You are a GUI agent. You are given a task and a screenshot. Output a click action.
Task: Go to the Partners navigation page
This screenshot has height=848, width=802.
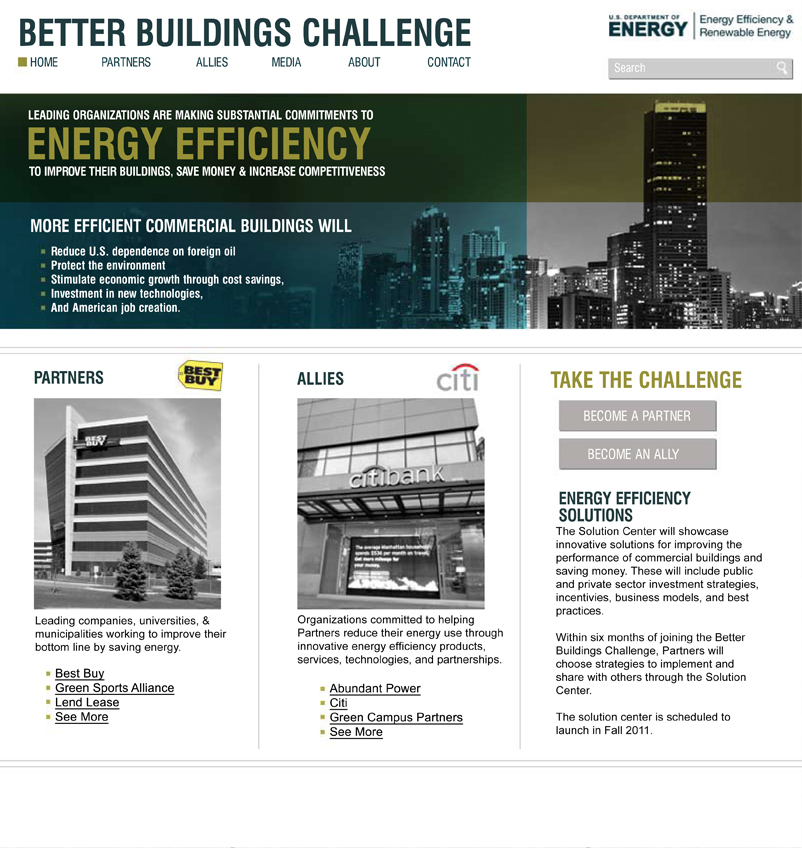(126, 62)
